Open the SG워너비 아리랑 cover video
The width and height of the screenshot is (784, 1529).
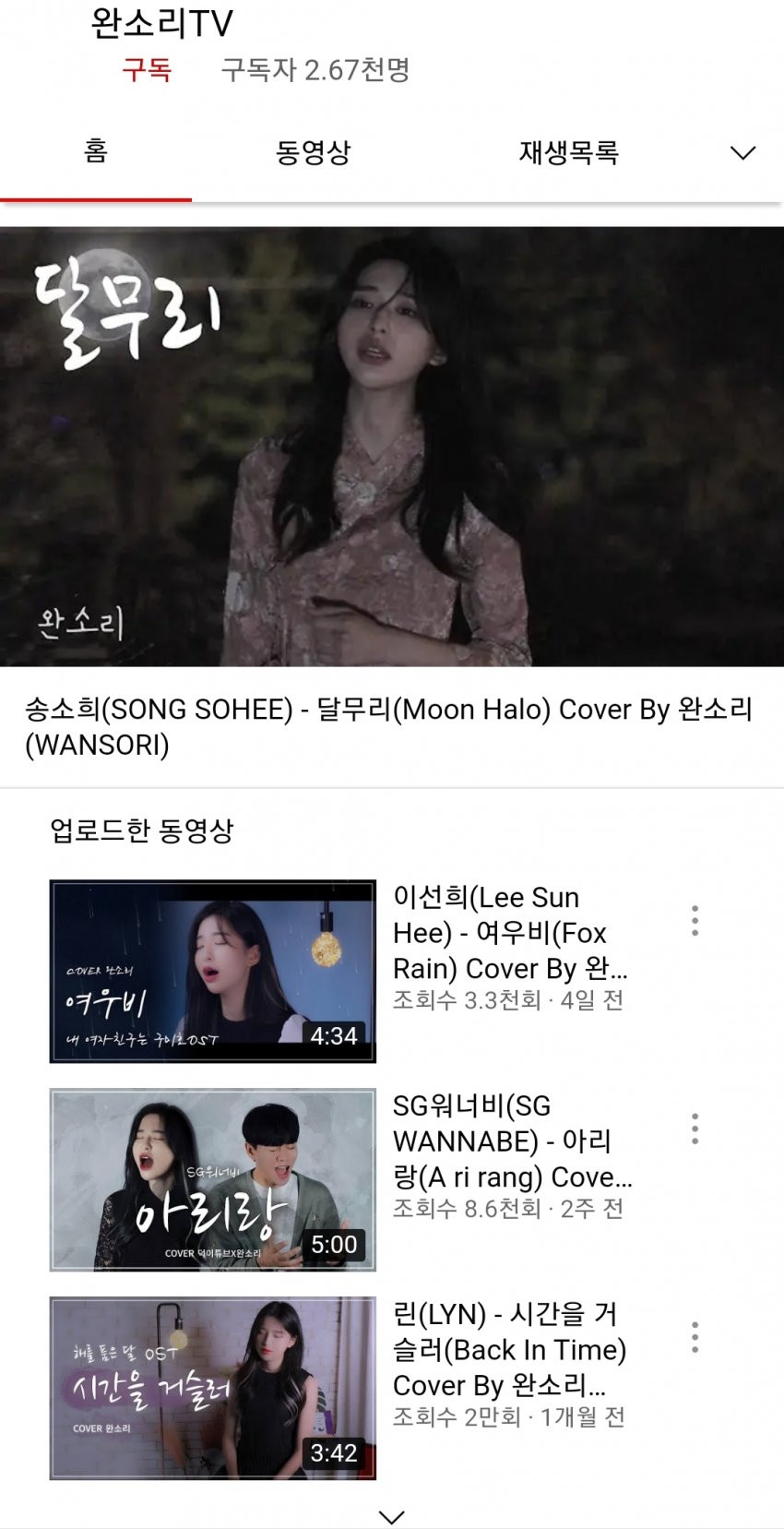[x=213, y=1180]
